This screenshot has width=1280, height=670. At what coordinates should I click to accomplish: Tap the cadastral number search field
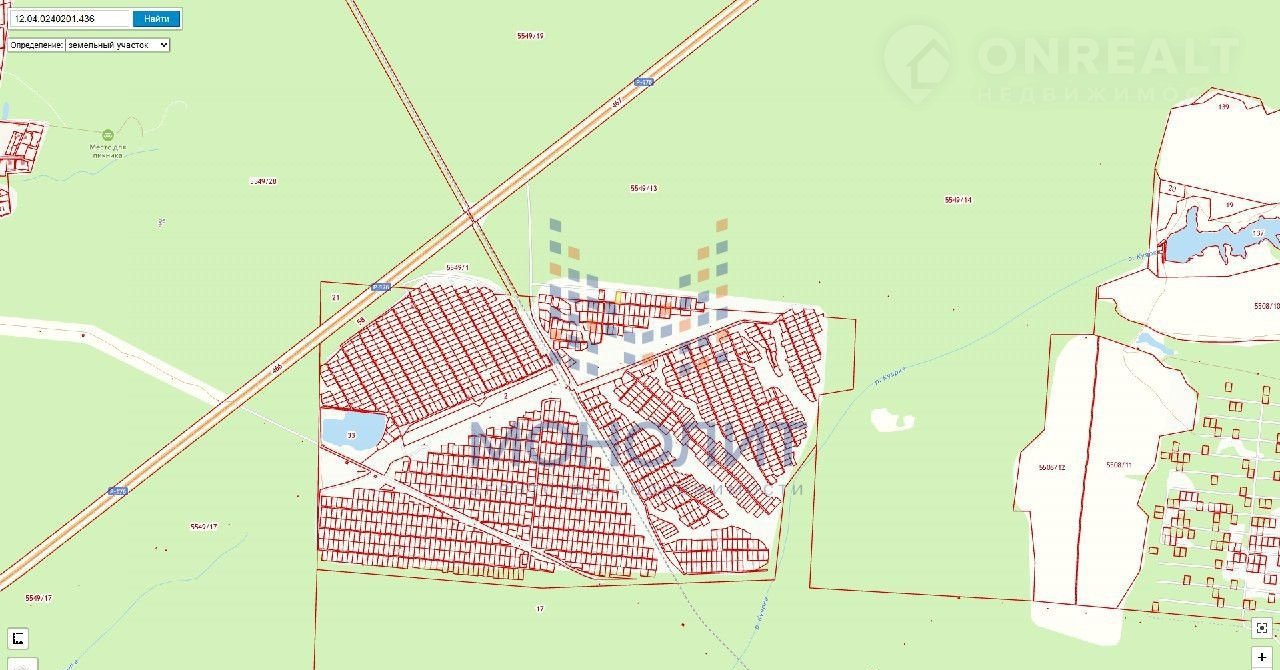pos(70,18)
